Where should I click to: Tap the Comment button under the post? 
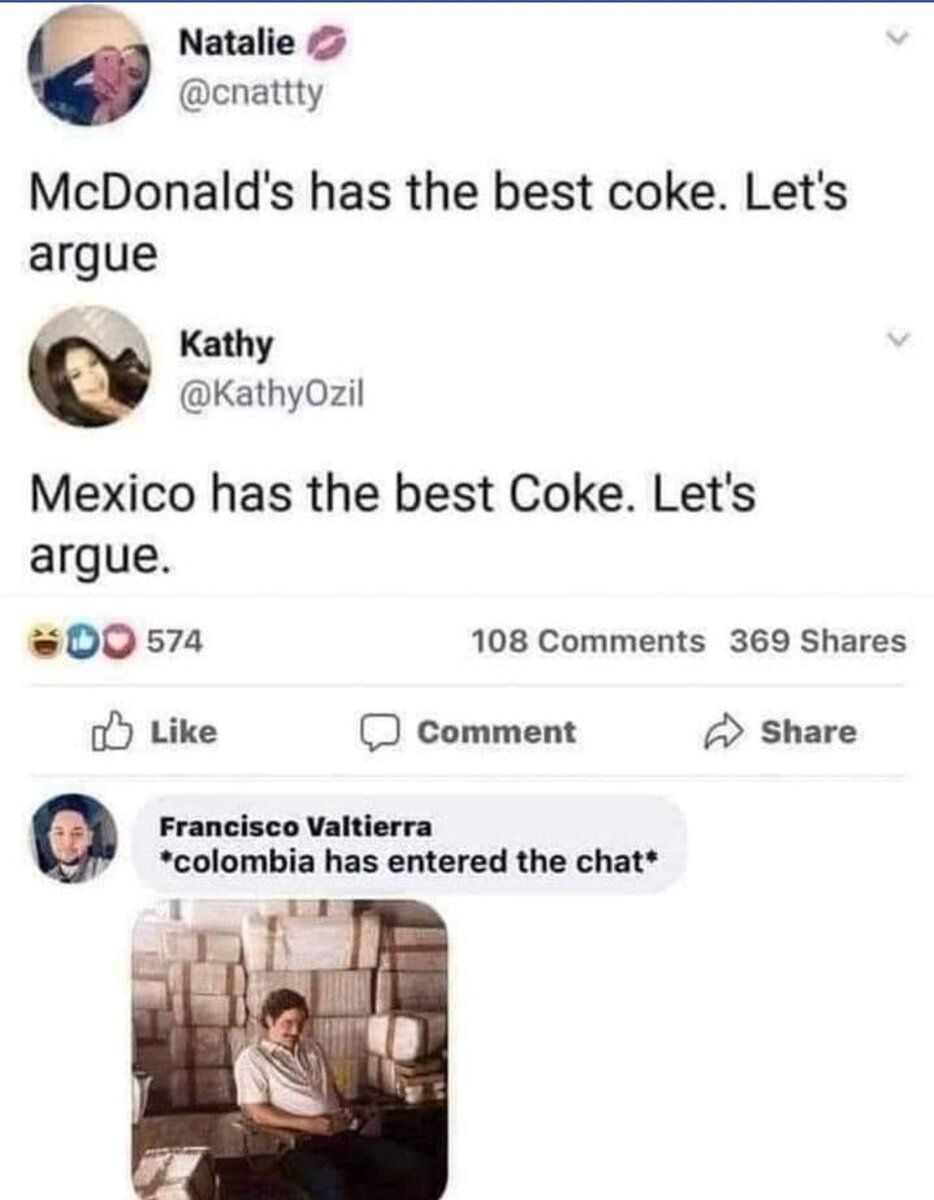468,732
